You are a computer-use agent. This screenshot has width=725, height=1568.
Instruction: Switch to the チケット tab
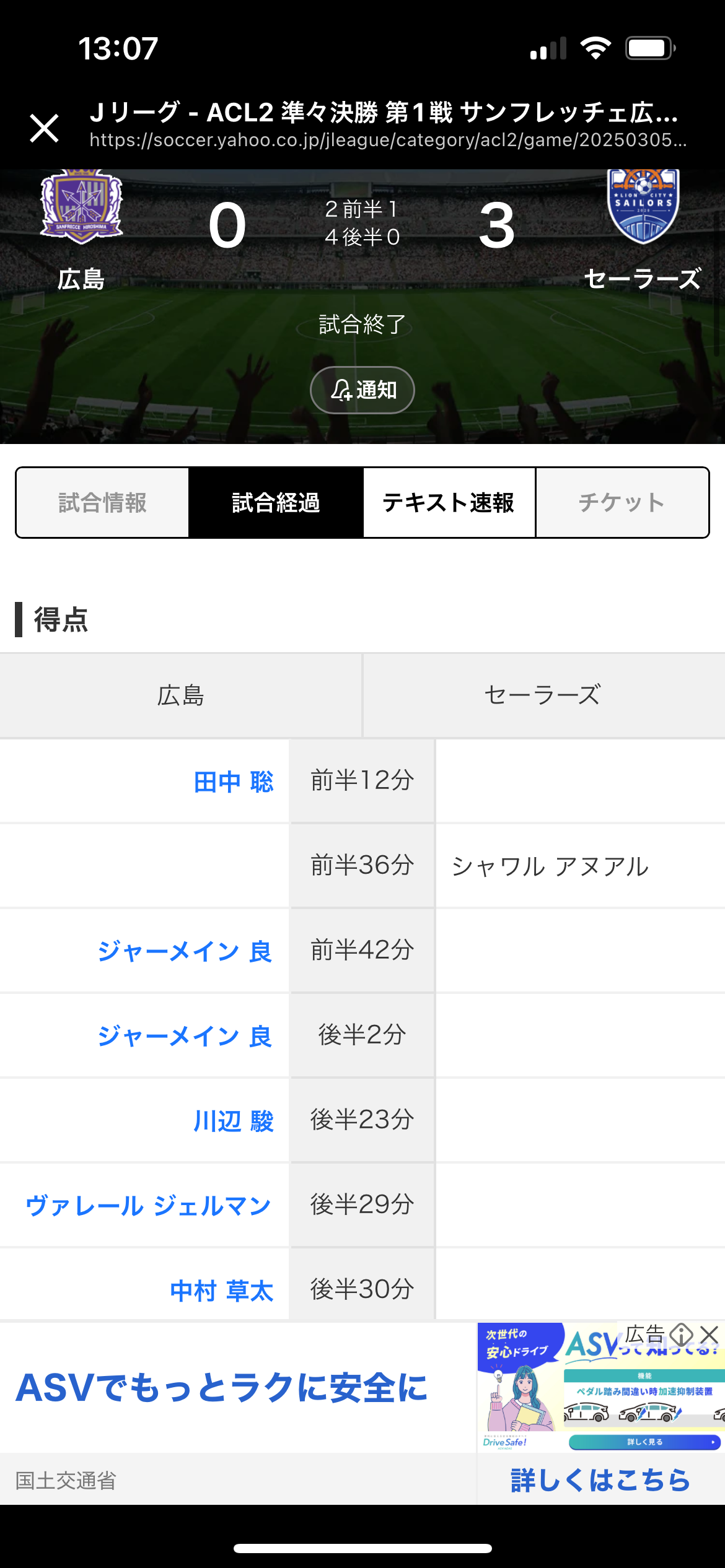point(622,503)
